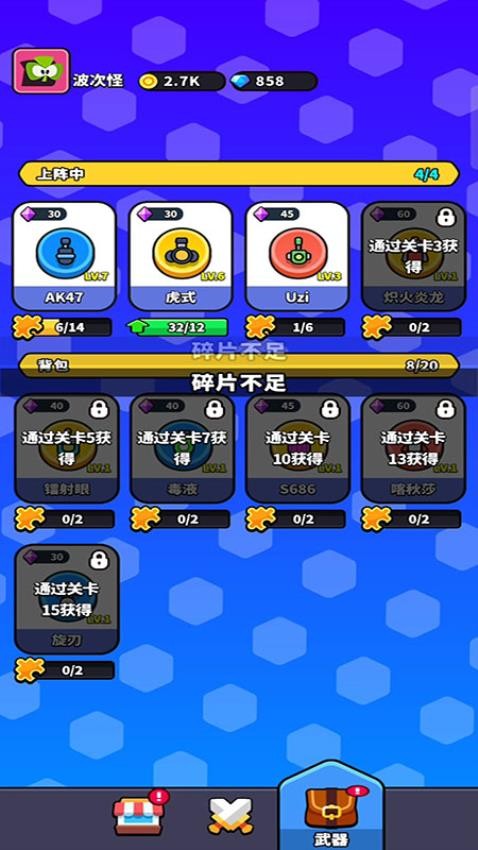This screenshot has height=850, width=478.
Task: Tap the locked 喀秋莎 card
Action: (x=414, y=448)
